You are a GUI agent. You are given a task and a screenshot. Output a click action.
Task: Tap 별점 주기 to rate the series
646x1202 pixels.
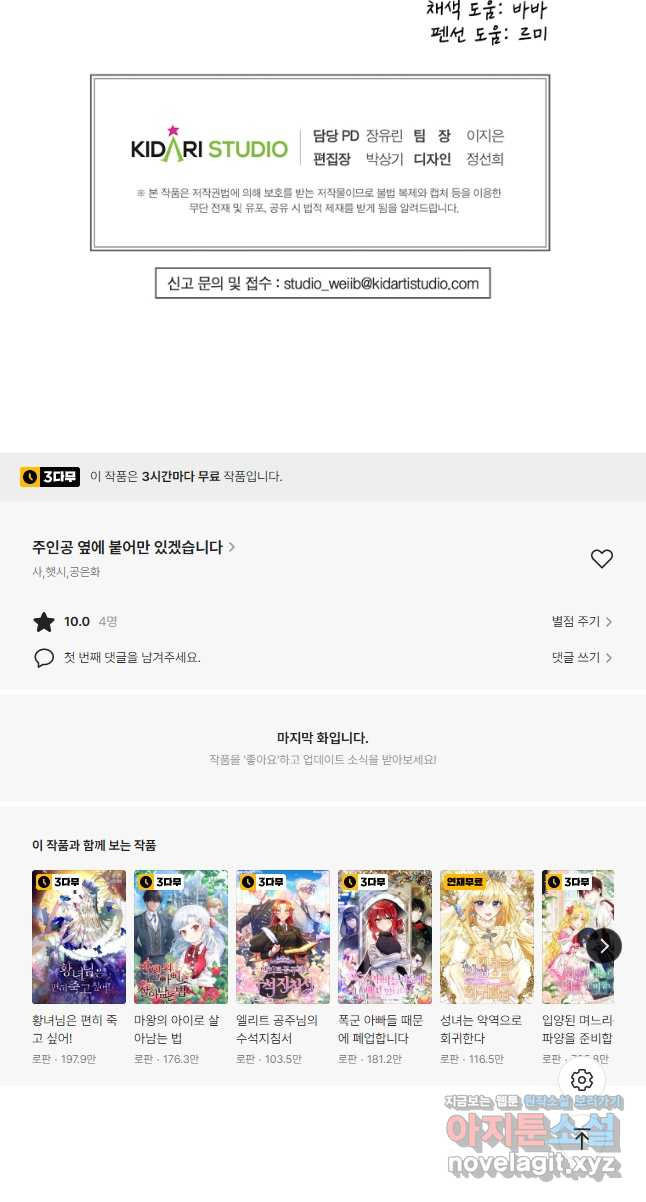(582, 622)
